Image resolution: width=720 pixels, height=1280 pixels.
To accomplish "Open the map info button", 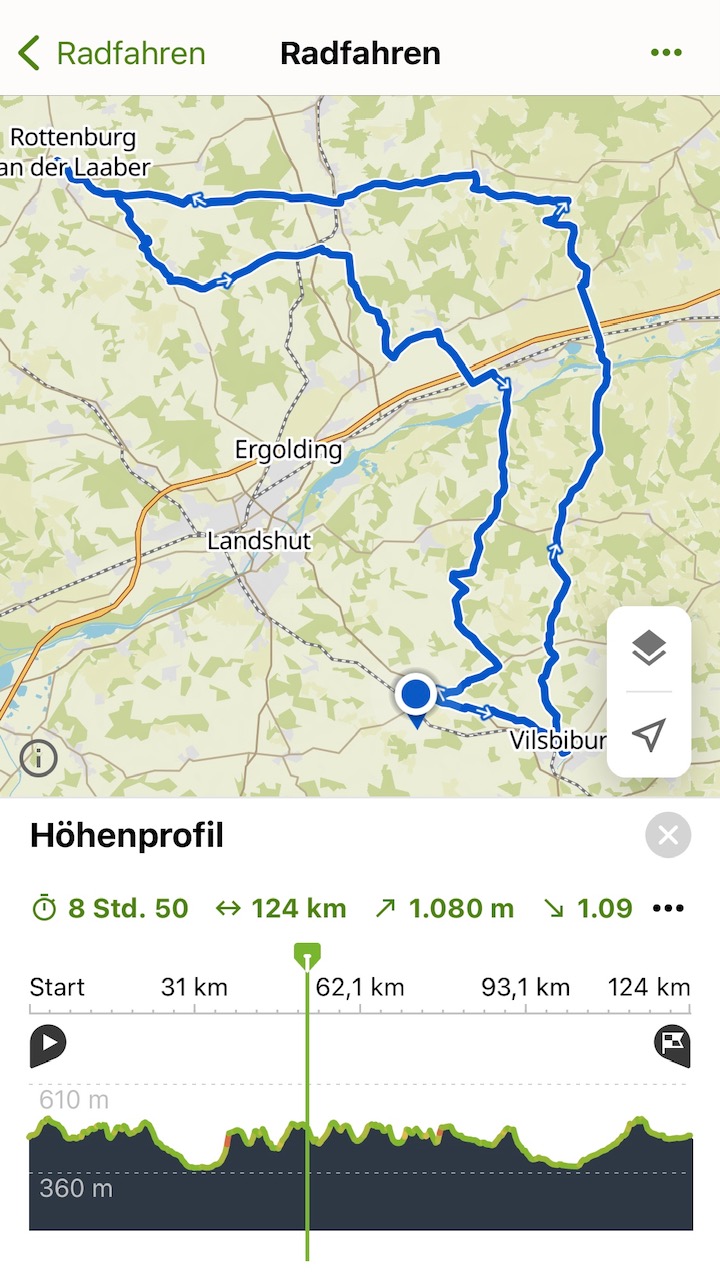I will point(39,759).
